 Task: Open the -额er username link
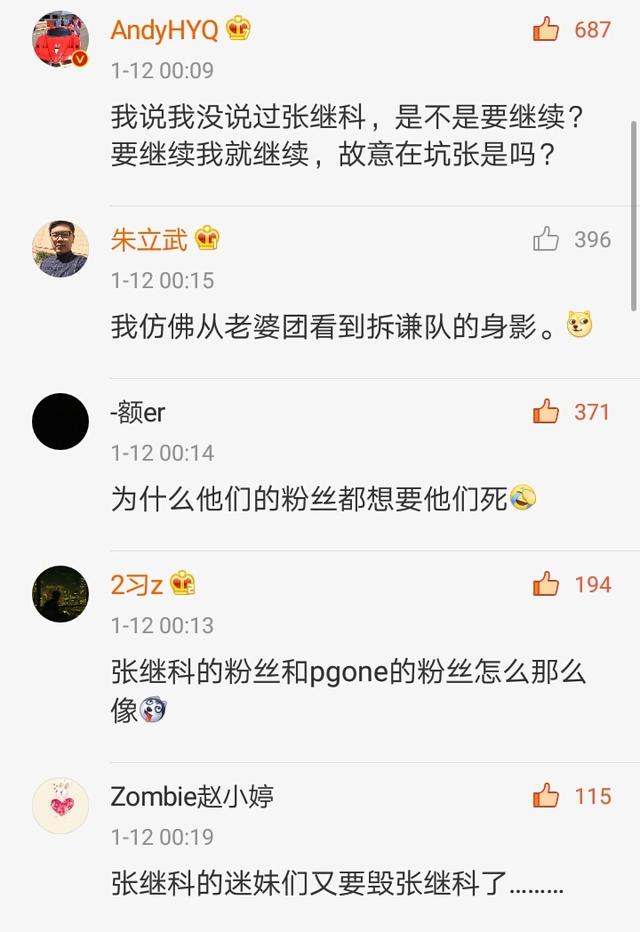(138, 412)
